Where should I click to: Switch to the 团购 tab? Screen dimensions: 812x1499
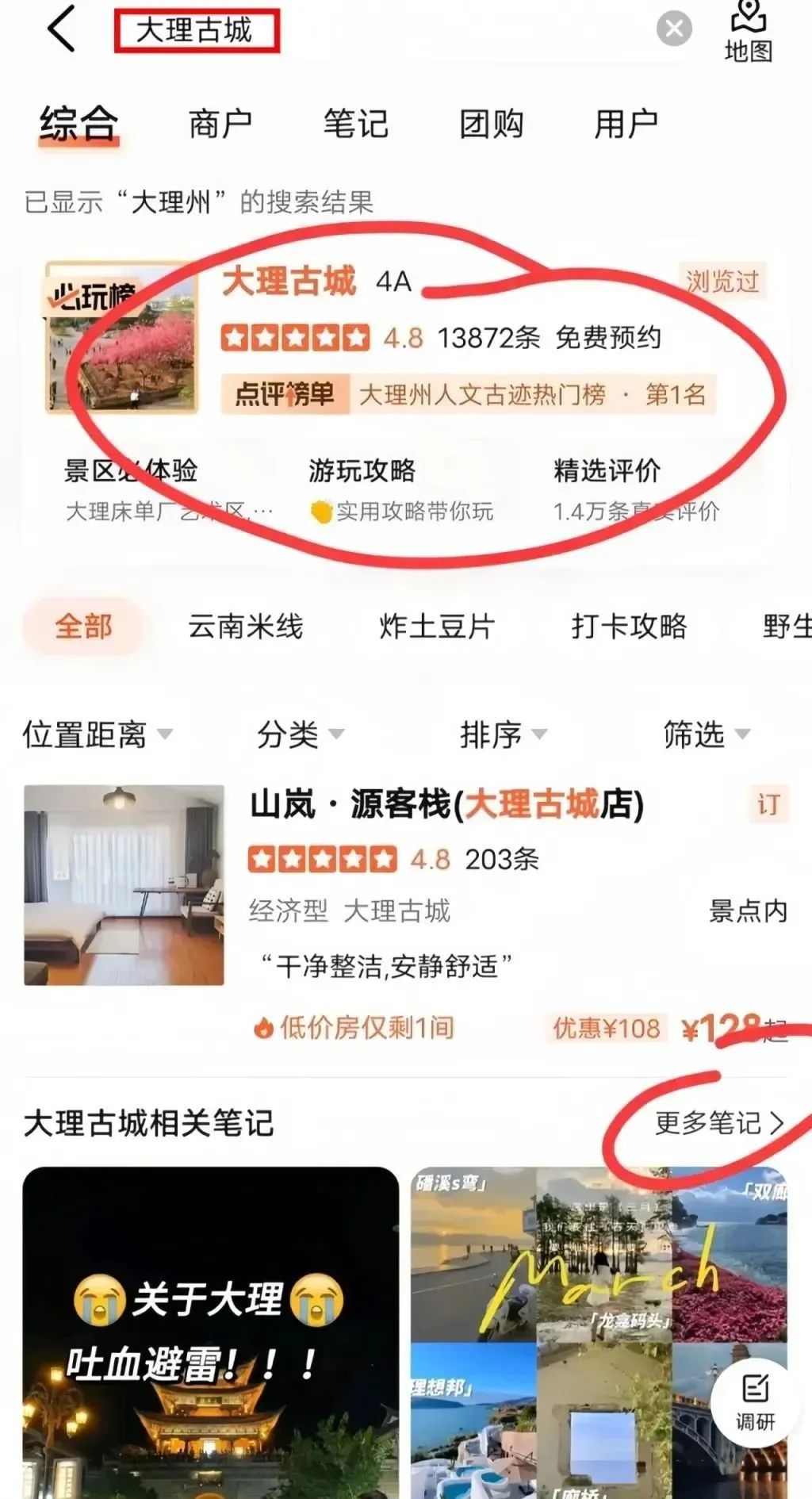click(491, 124)
